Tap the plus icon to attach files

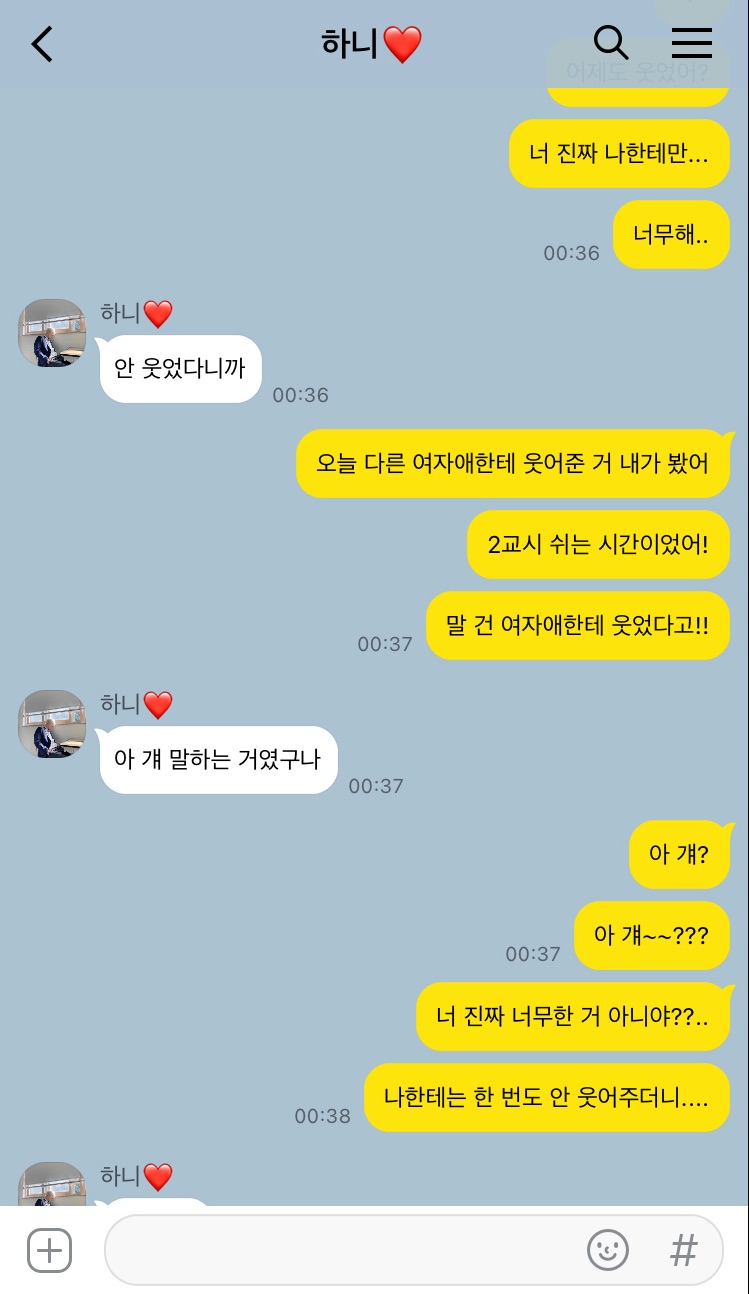(49, 1250)
